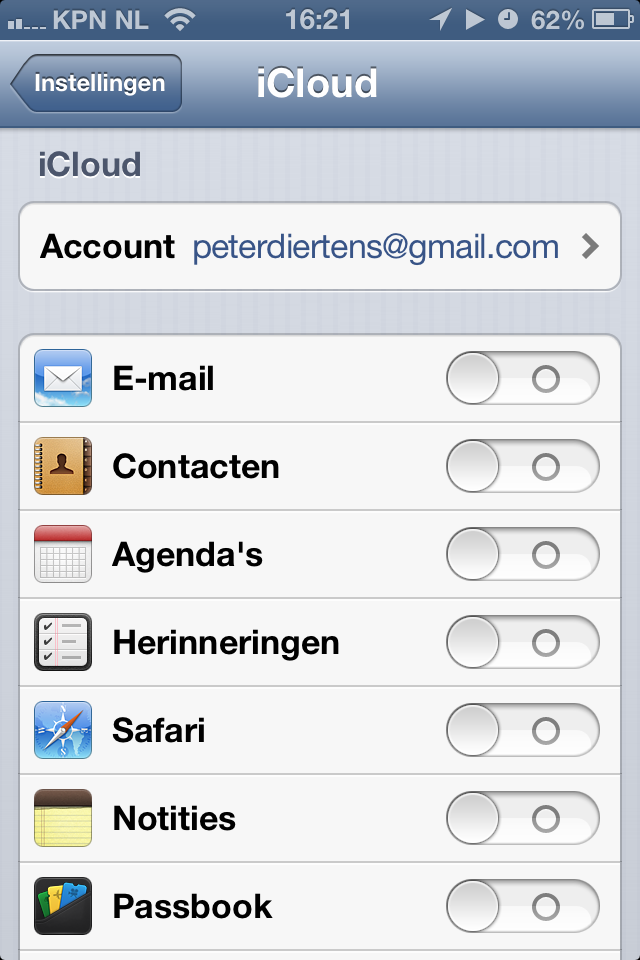The height and width of the screenshot is (960, 640).
Task: Enable the E-mail switch
Action: (x=522, y=379)
